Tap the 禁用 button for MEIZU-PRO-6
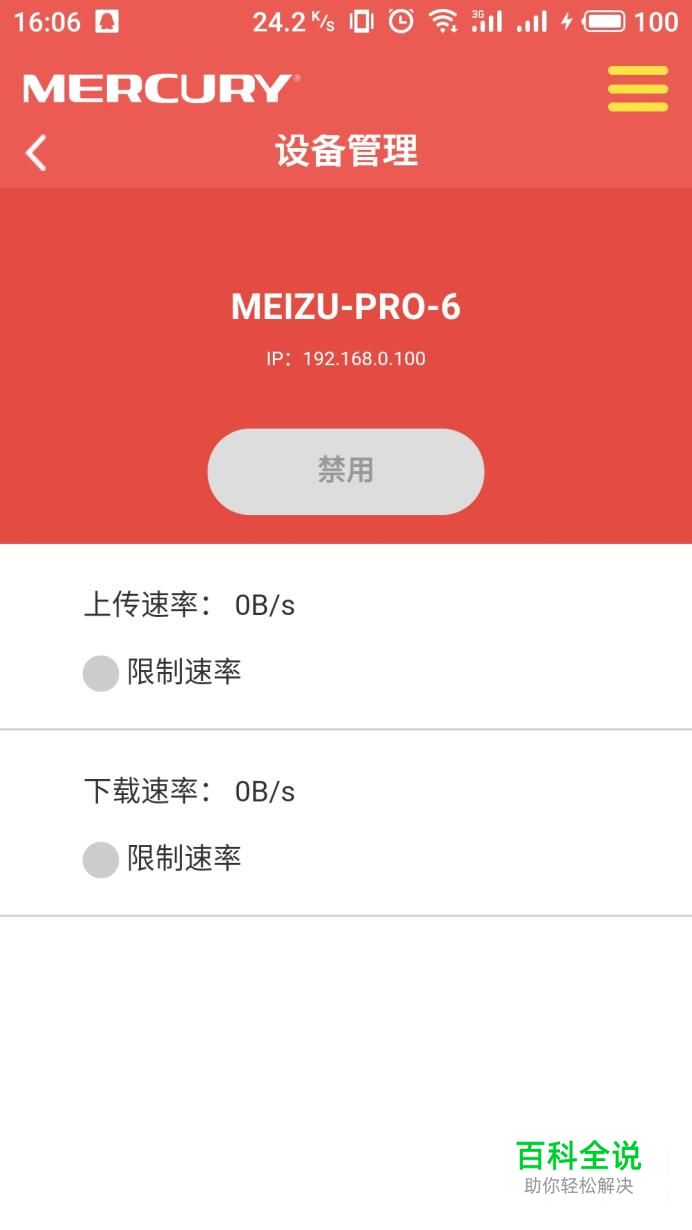This screenshot has height=1230, width=692. pyautogui.click(x=346, y=471)
